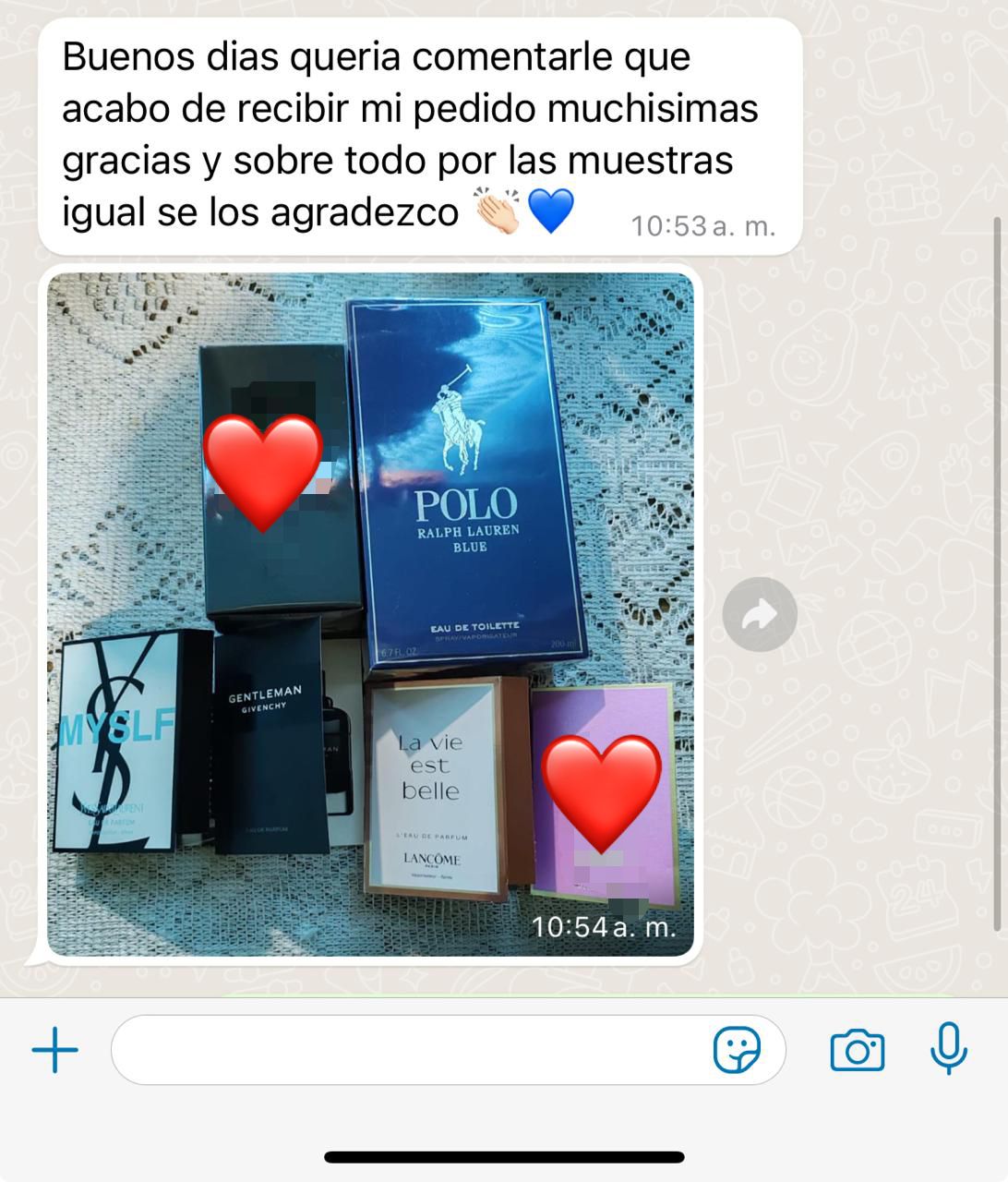The width and height of the screenshot is (1008, 1182).
Task: Open the sticker picker
Action: point(737,1050)
